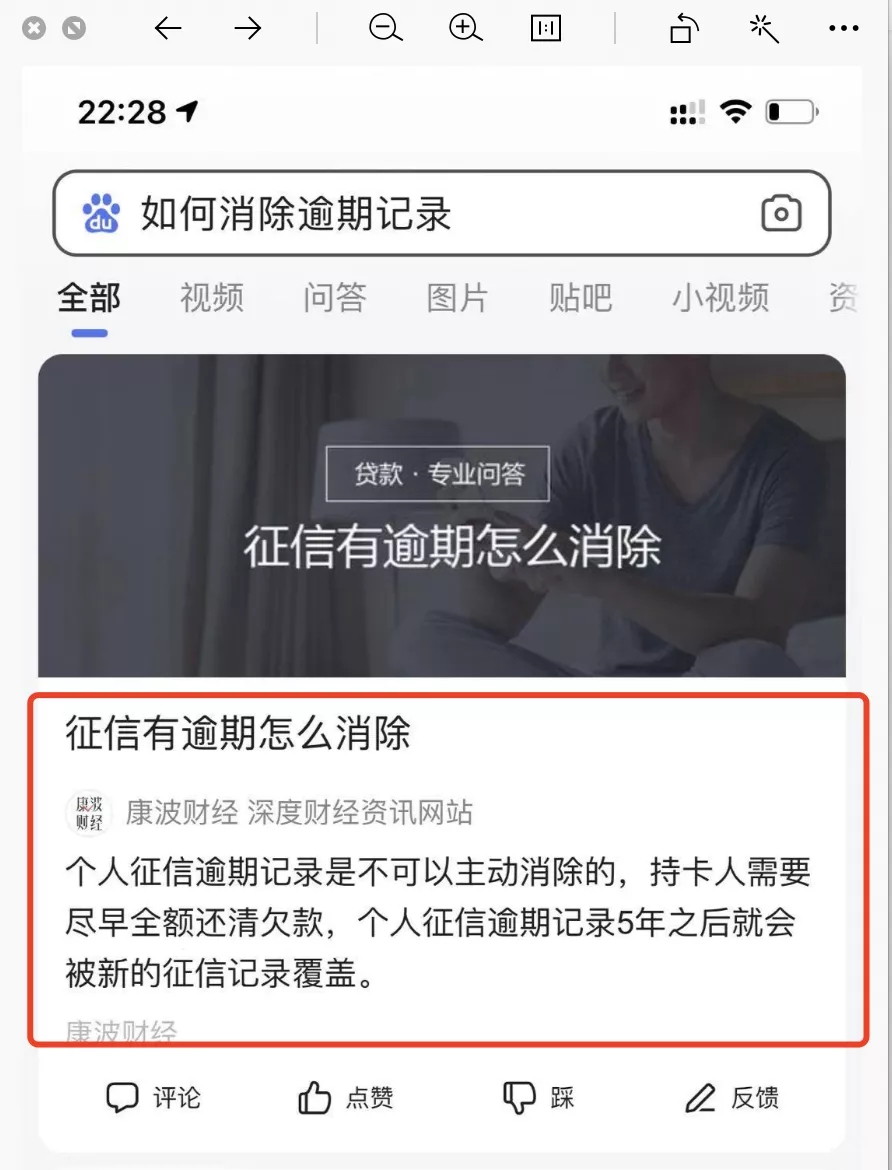Zoom in using the magnifier plus icon
892x1170 pixels.
[465, 29]
